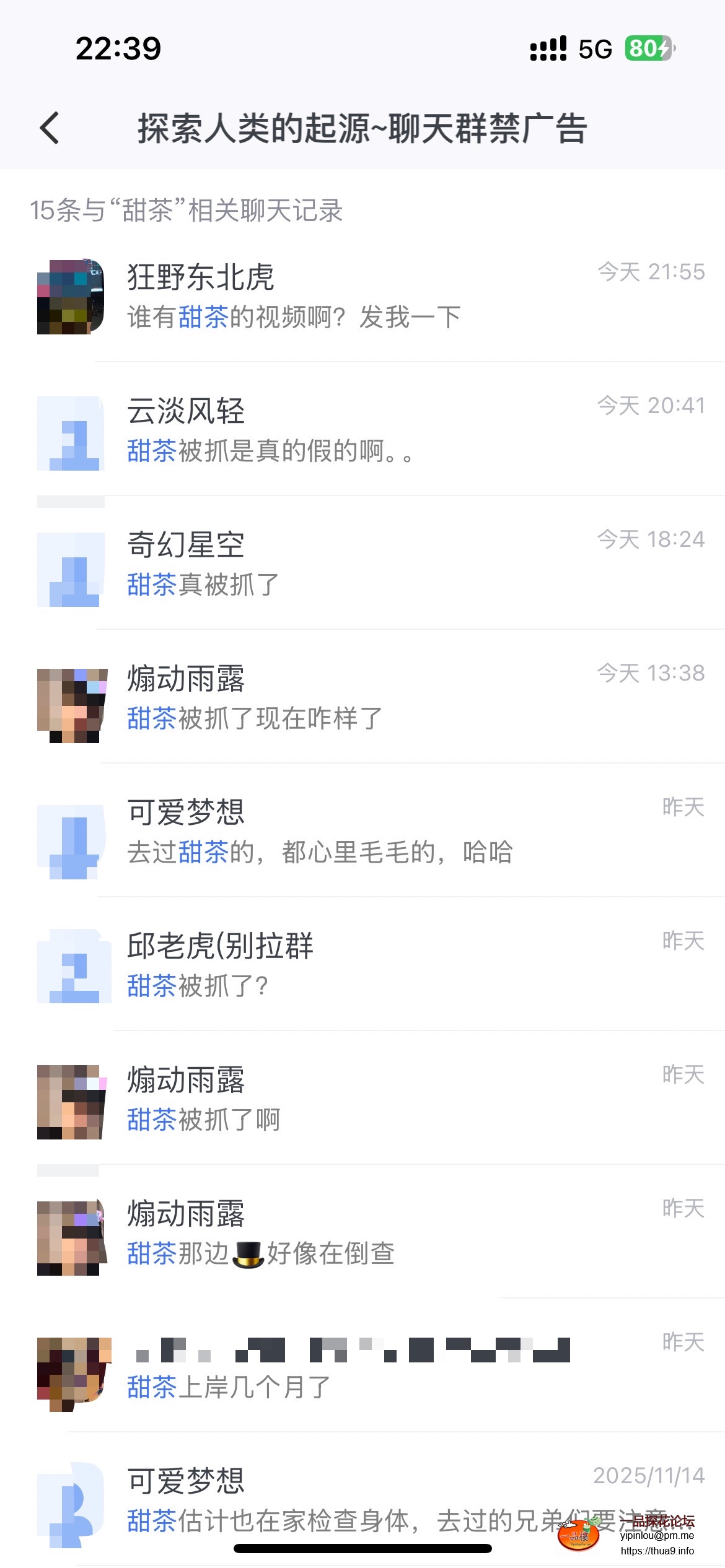Viewport: 725px width, 1568px height.
Task: Open 煽动雨露's message from 今天 13:38
Action: point(372,699)
